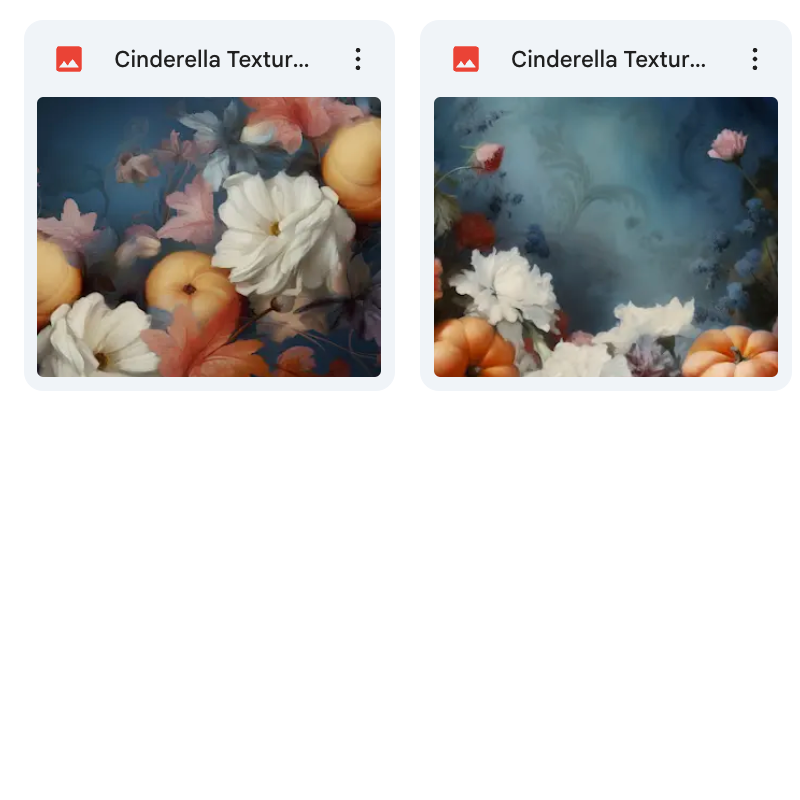Screen dimensions: 800x800
Task: Open more options for the blue backdrop file
Action: [x=755, y=59]
